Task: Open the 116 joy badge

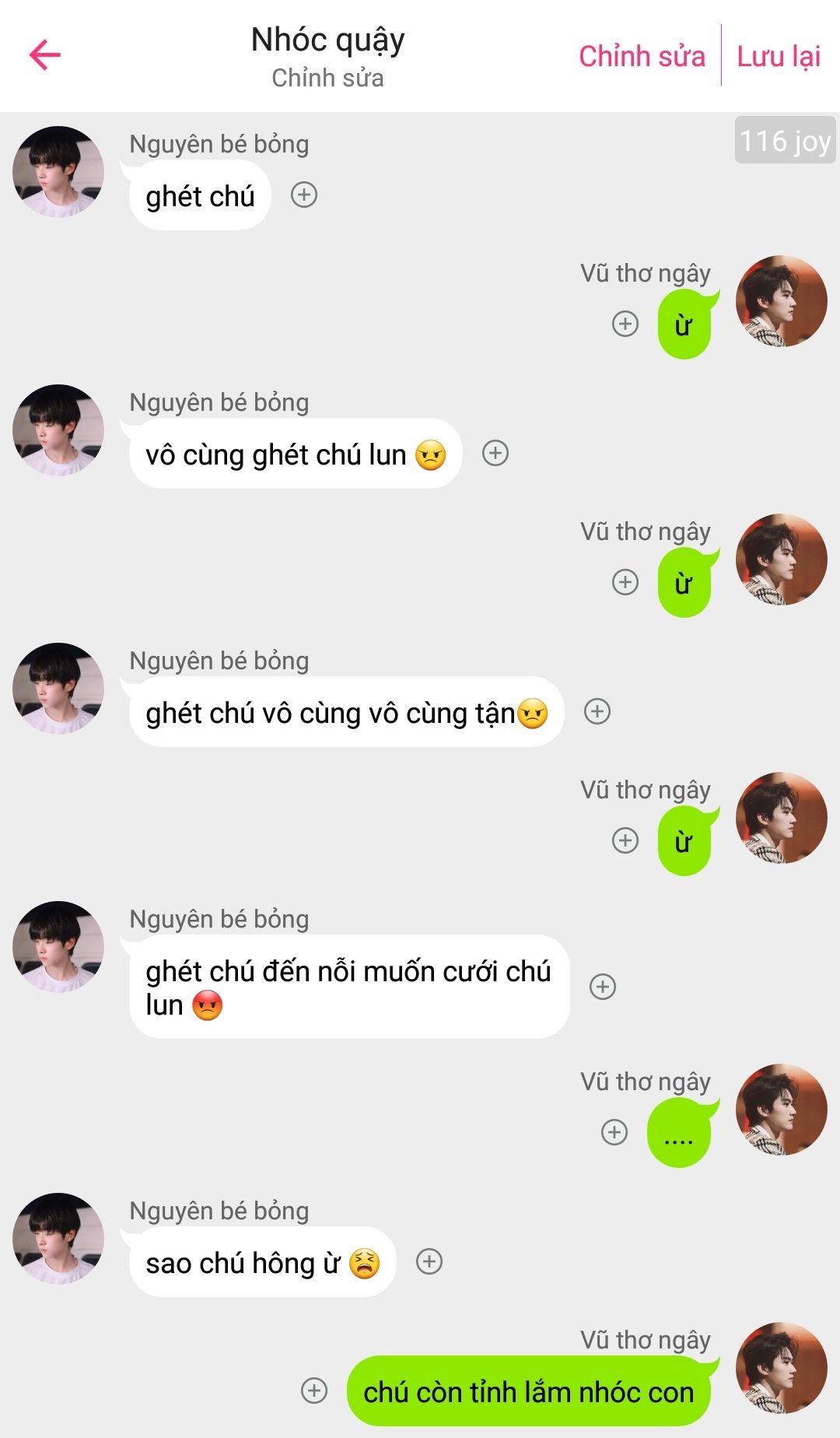Action: click(785, 141)
